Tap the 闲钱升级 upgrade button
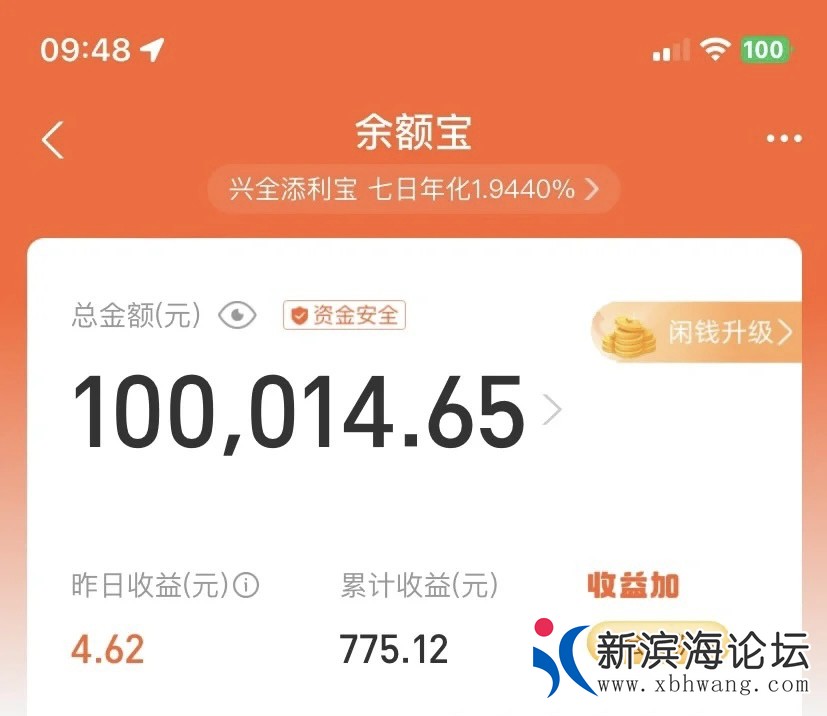Image resolution: width=827 pixels, height=716 pixels. 698,333
